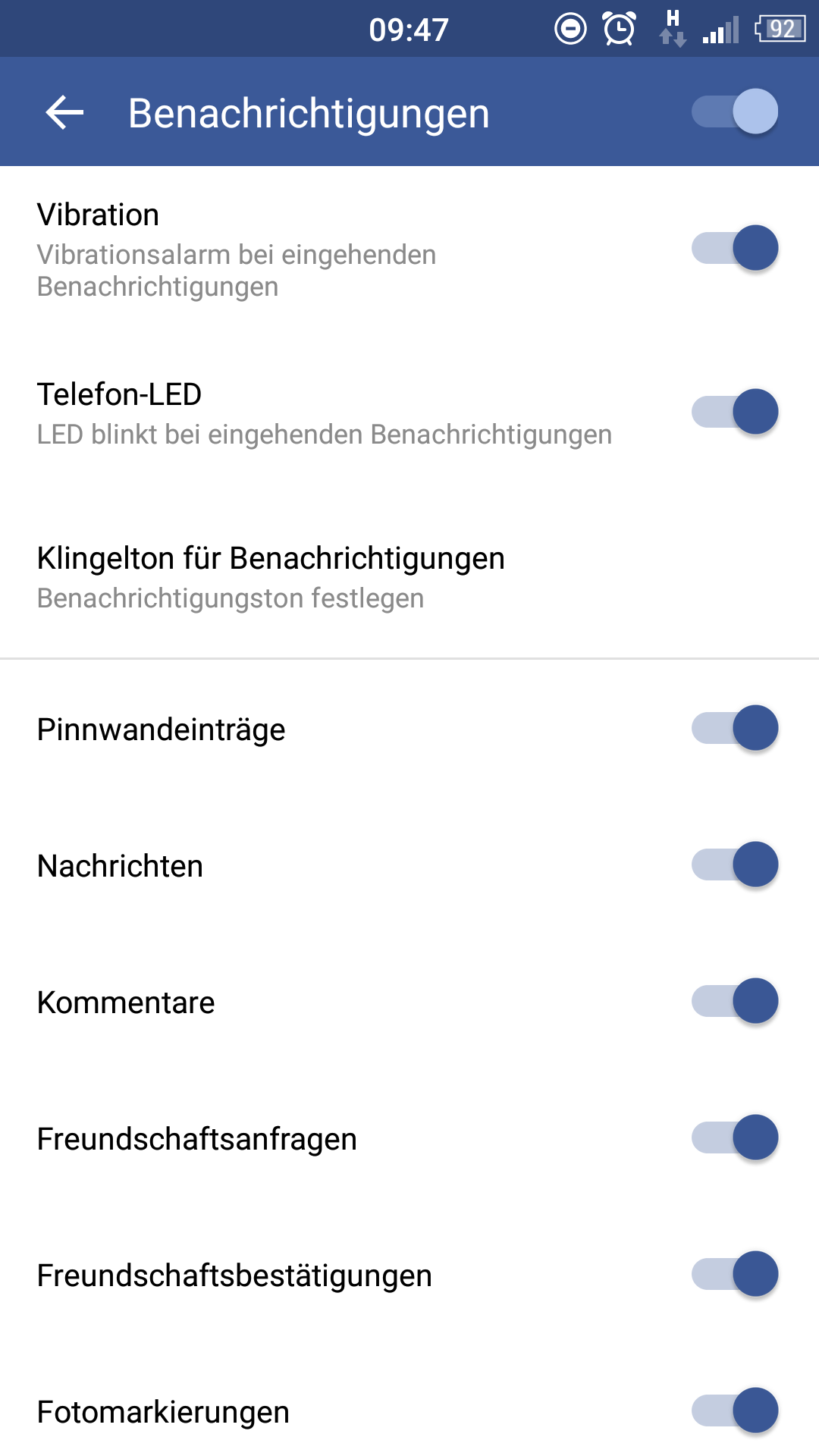The height and width of the screenshot is (1456, 819).
Task: Turn off the Kommentare switch
Action: [x=735, y=1001]
